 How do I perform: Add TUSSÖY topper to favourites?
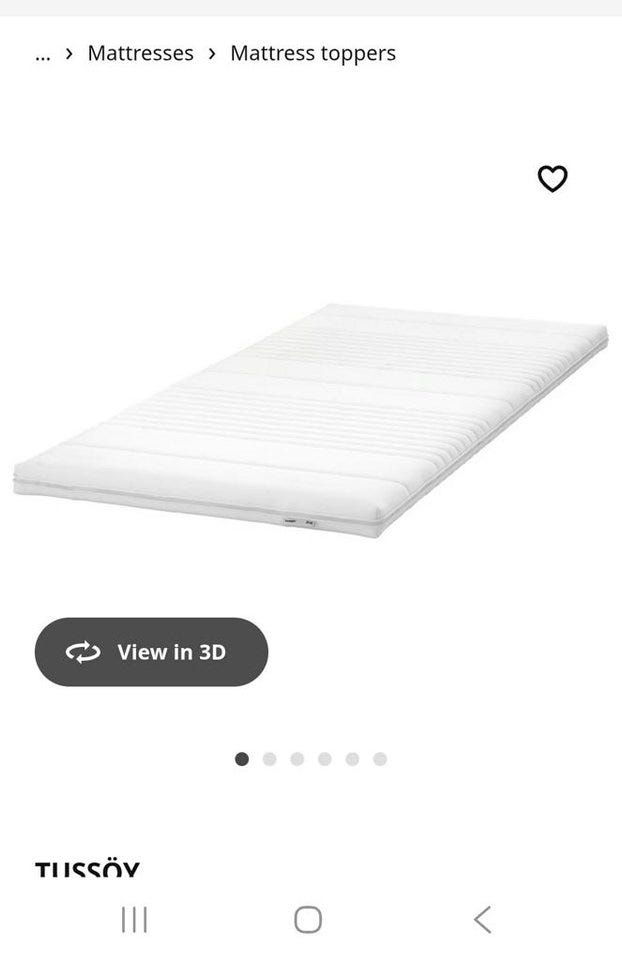coord(552,179)
